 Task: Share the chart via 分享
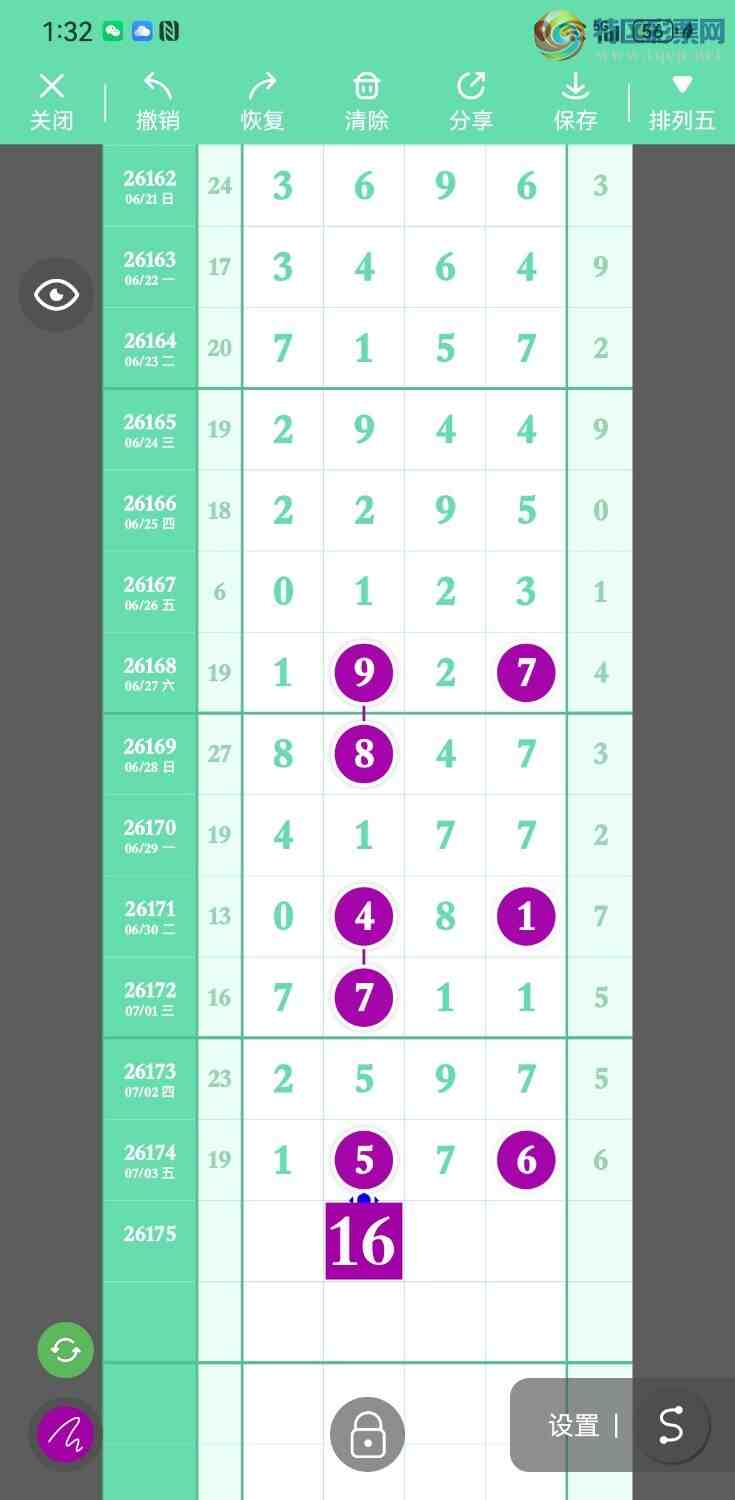471,102
